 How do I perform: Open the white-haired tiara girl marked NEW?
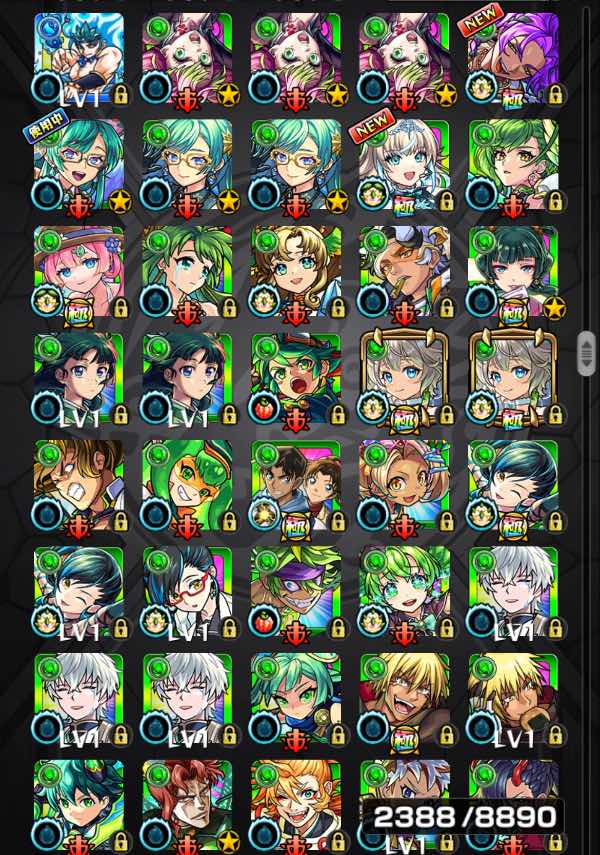coord(404,165)
